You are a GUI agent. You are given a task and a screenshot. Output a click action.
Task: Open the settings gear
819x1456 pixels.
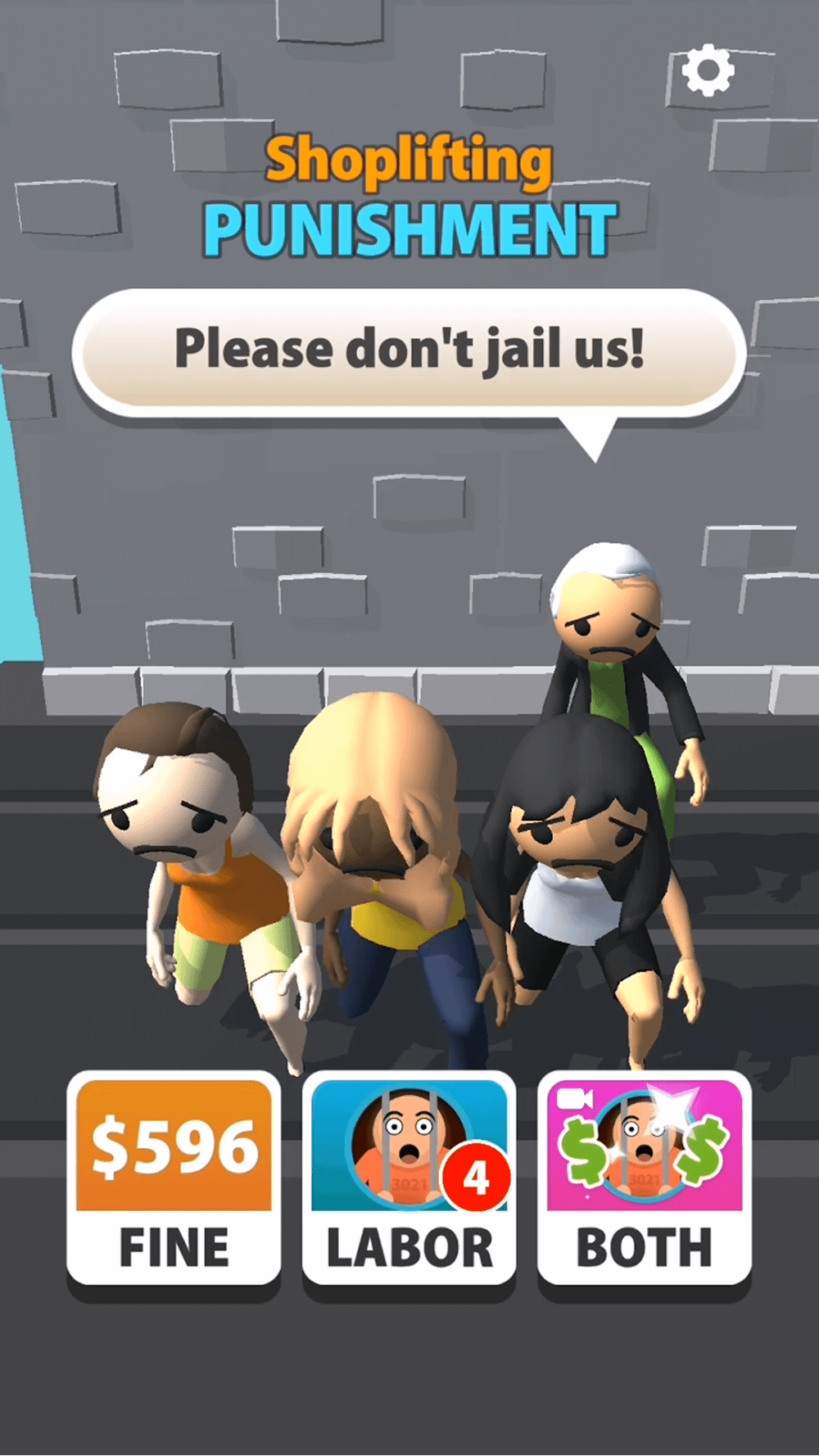click(x=708, y=71)
